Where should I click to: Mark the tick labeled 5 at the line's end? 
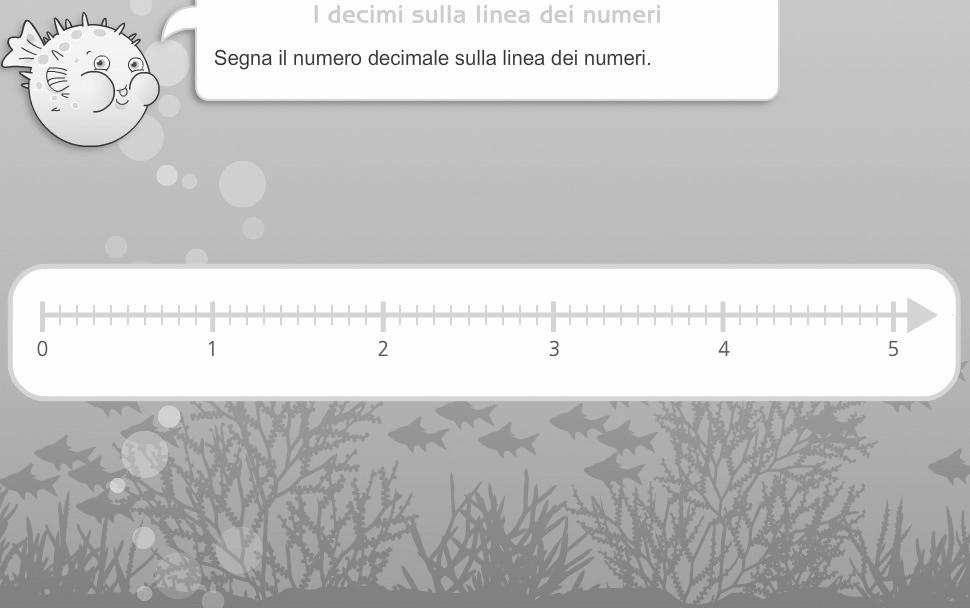click(893, 316)
